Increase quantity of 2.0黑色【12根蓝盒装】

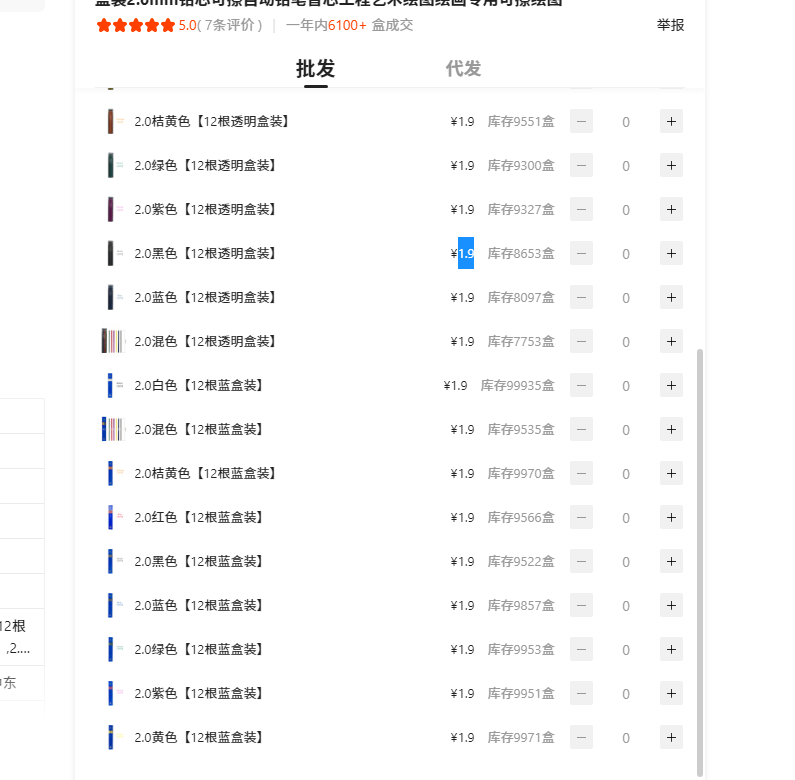coord(671,562)
